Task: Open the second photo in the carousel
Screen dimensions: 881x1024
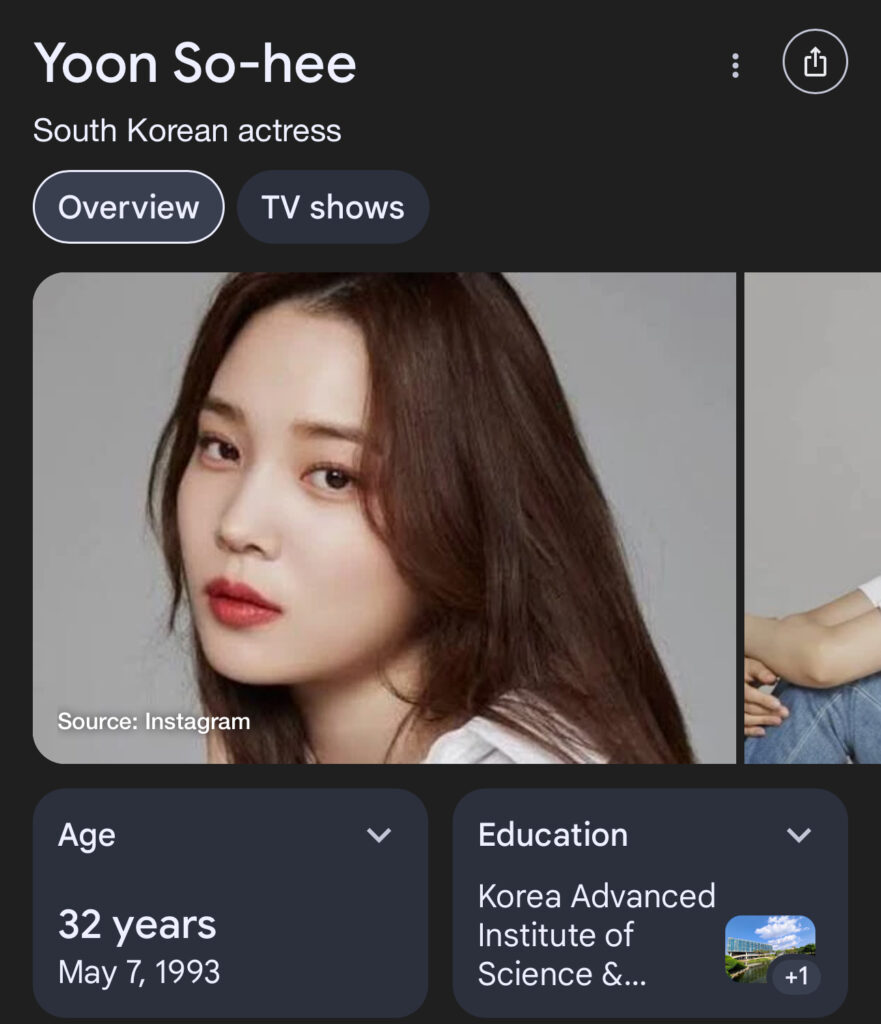Action: [x=814, y=517]
